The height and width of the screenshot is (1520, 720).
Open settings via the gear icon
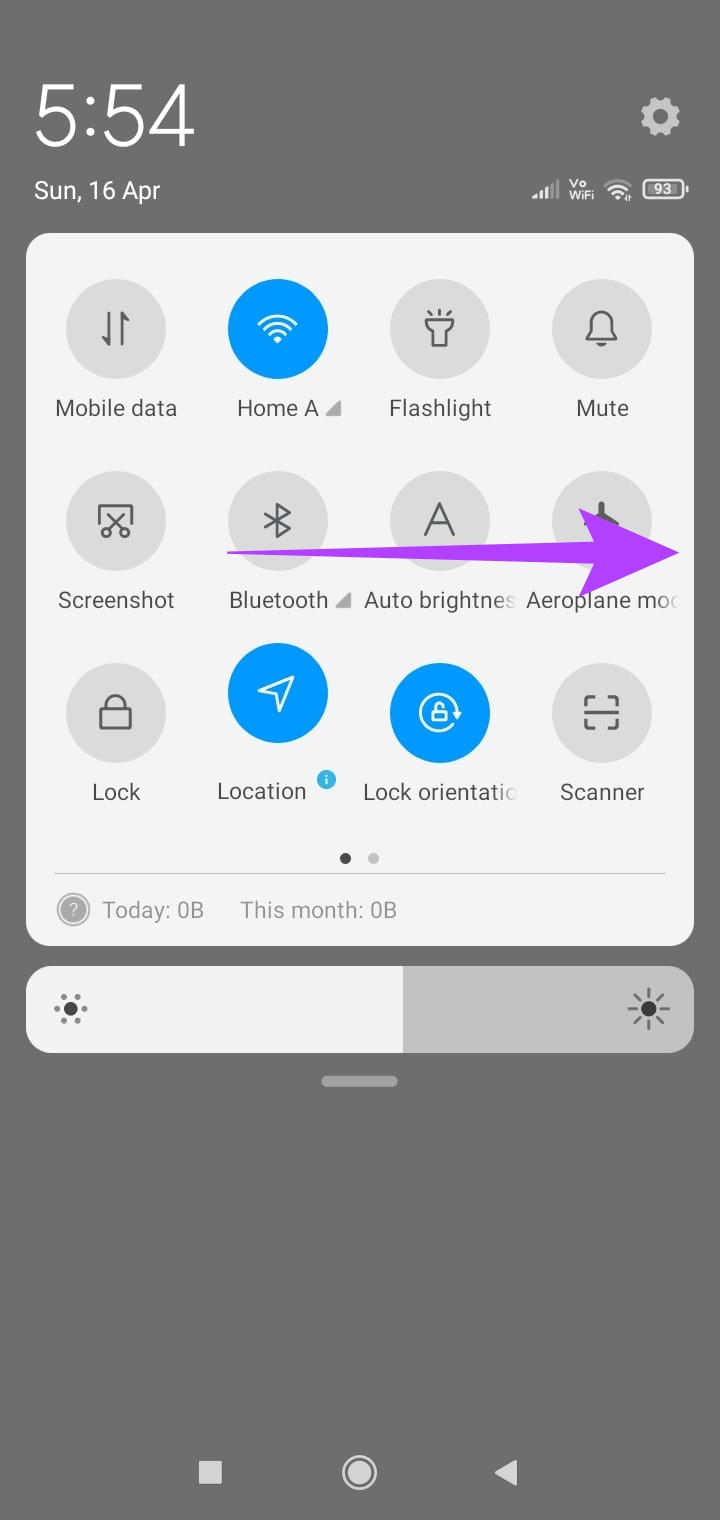(660, 117)
